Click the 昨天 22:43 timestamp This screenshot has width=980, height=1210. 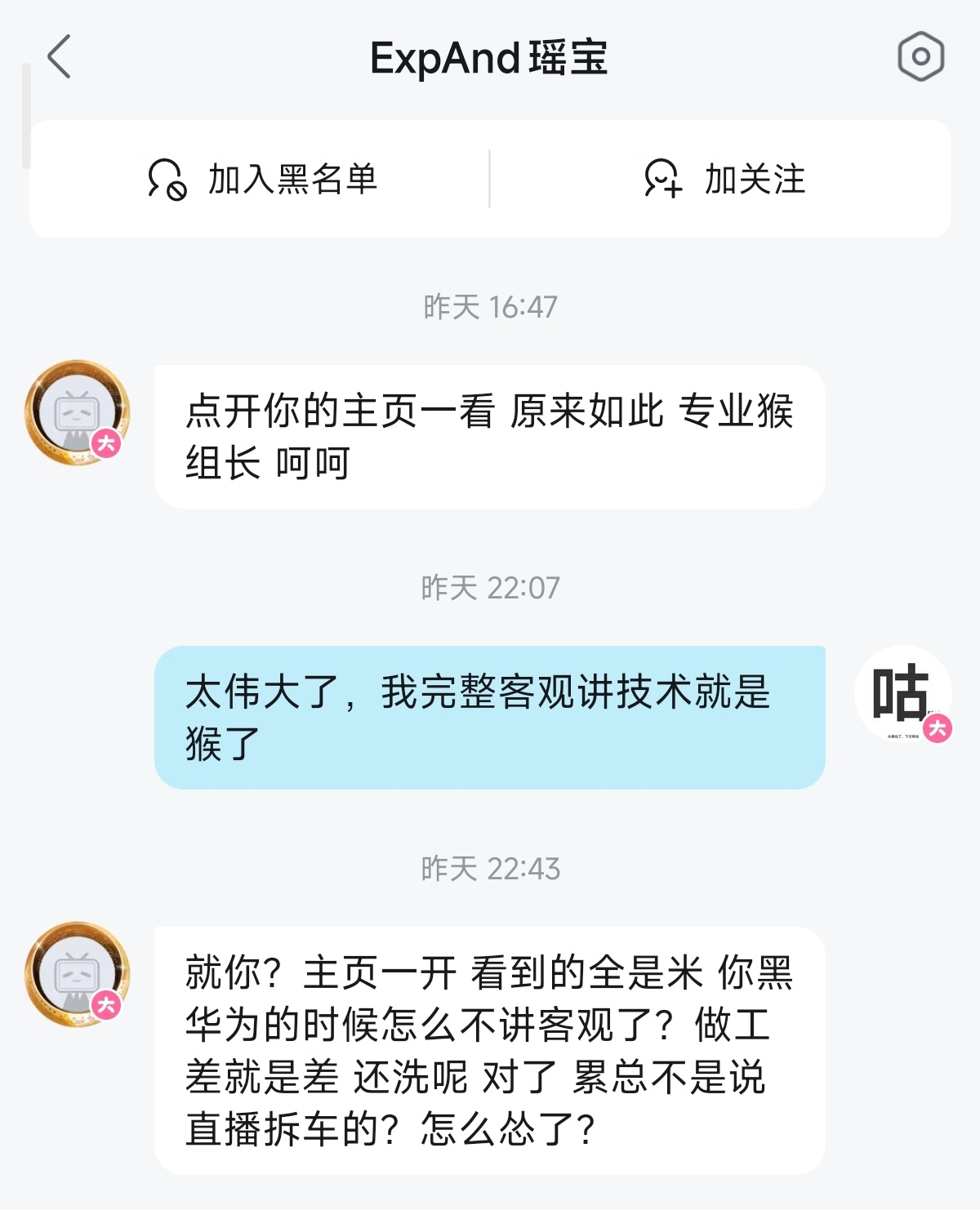pos(489,870)
